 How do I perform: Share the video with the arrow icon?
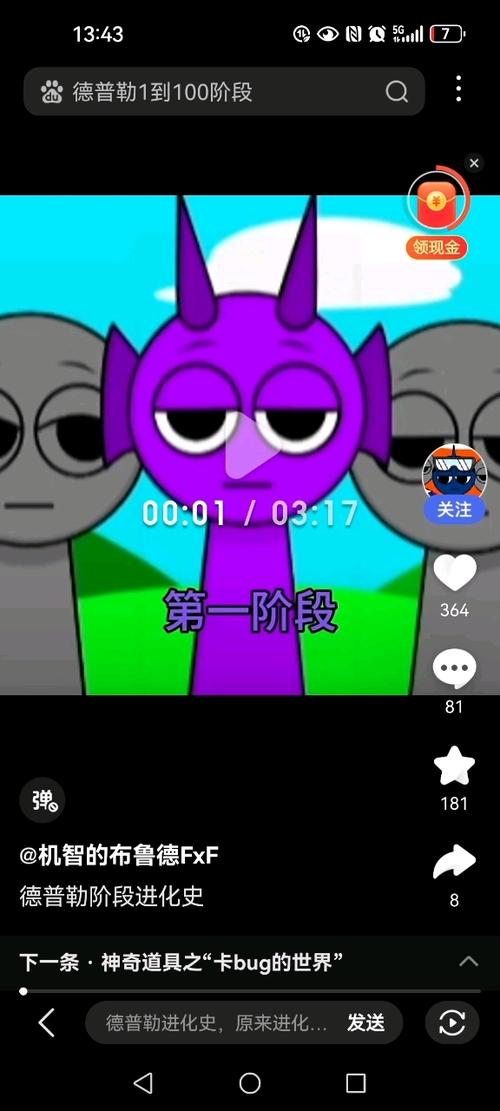click(x=454, y=862)
